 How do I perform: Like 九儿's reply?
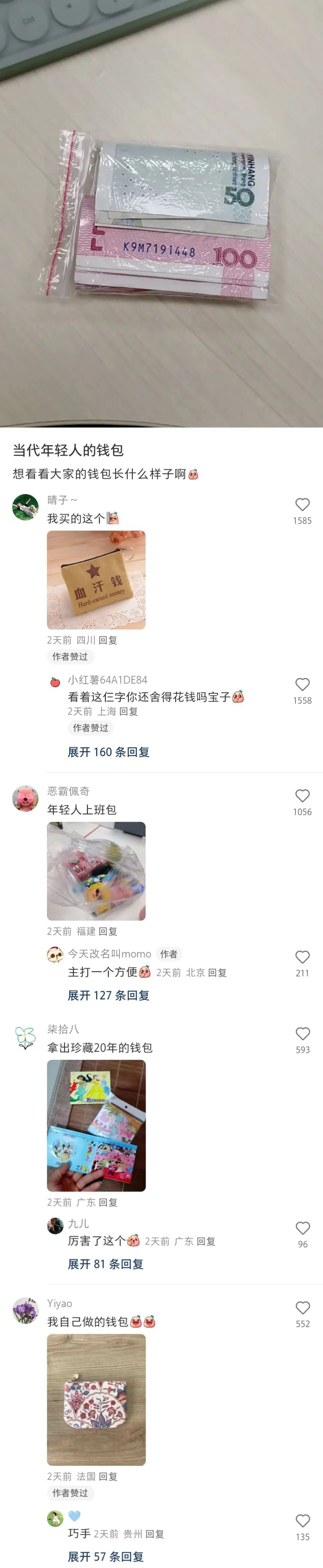[x=302, y=1228]
